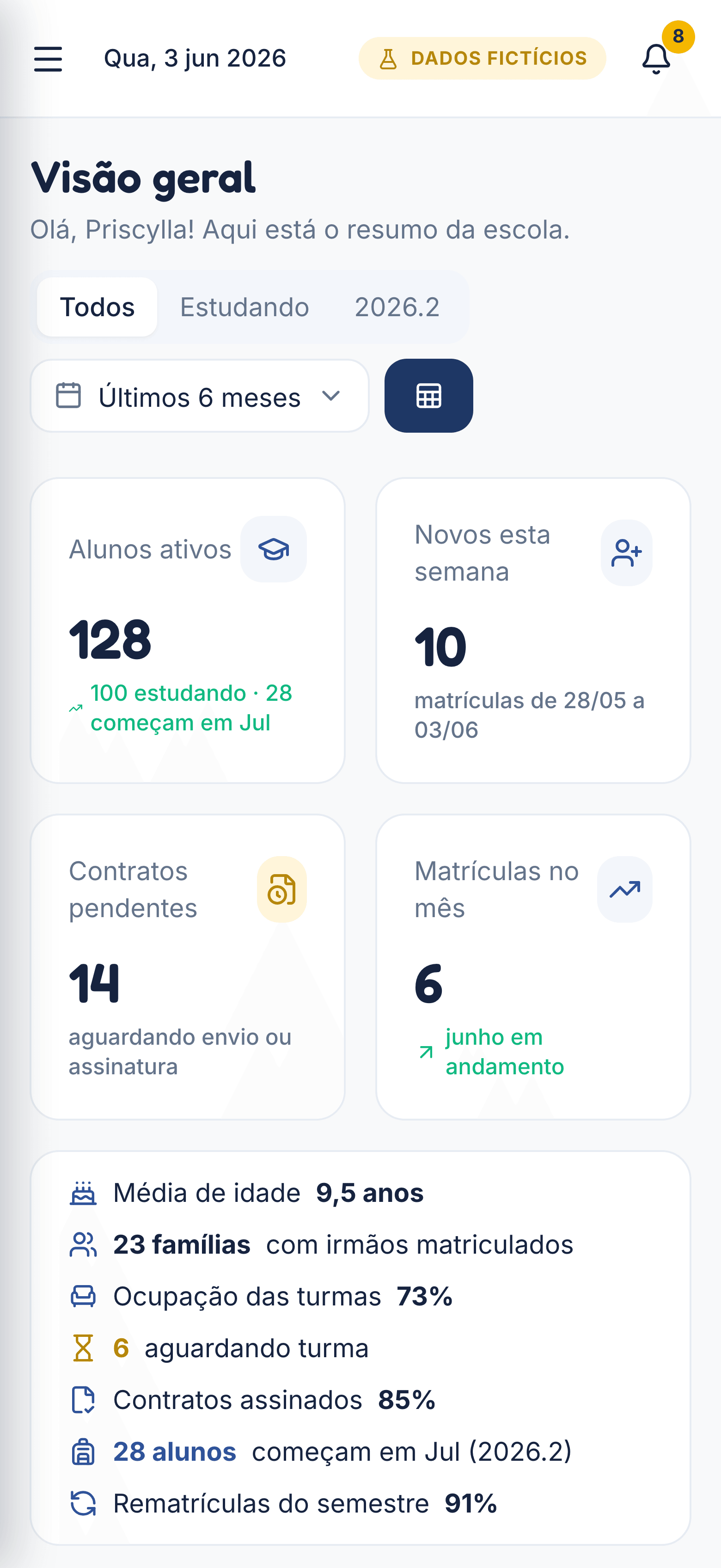Open the hamburger drawer menu

48,59
